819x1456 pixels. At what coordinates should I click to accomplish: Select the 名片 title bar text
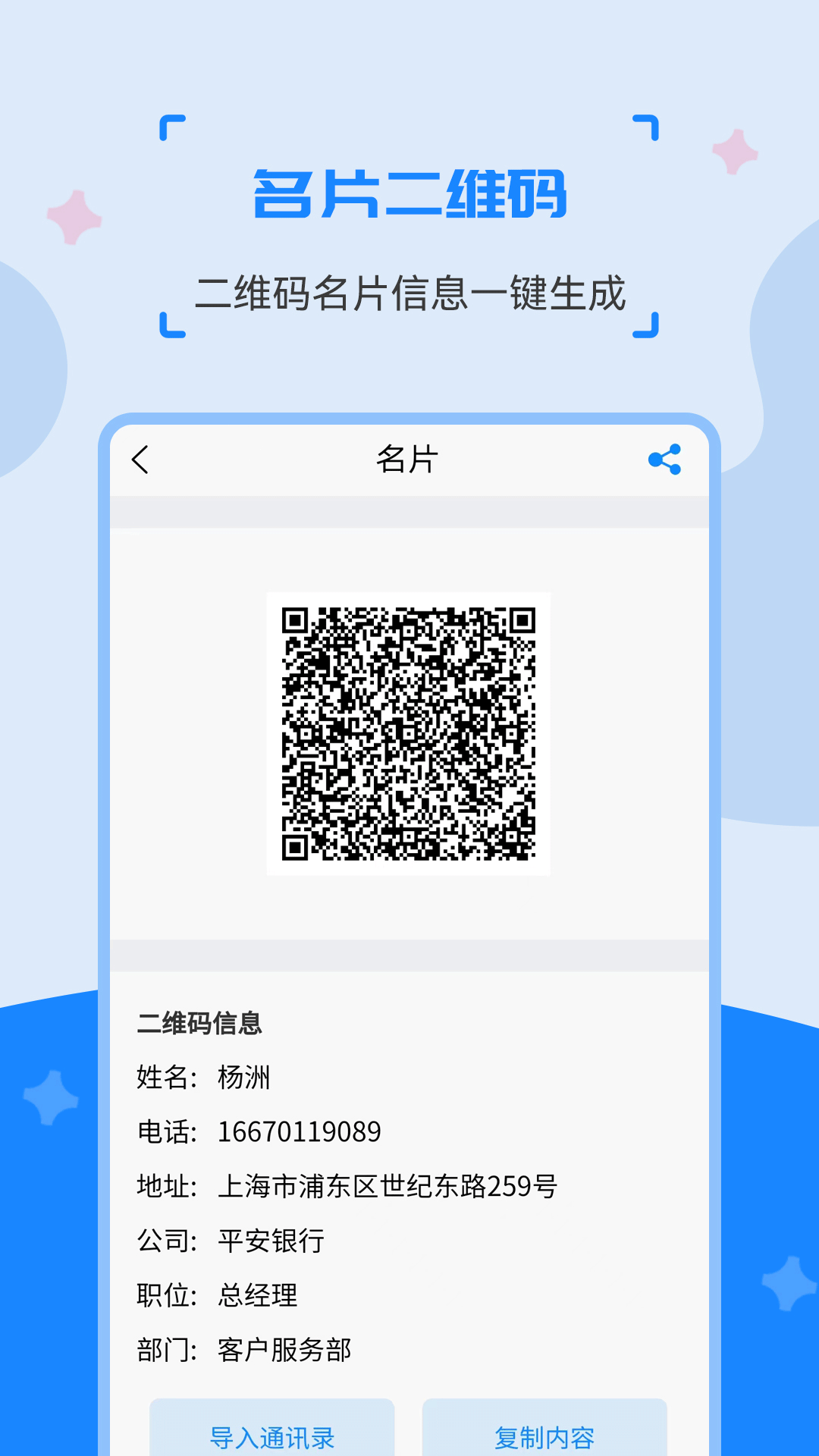tap(407, 459)
